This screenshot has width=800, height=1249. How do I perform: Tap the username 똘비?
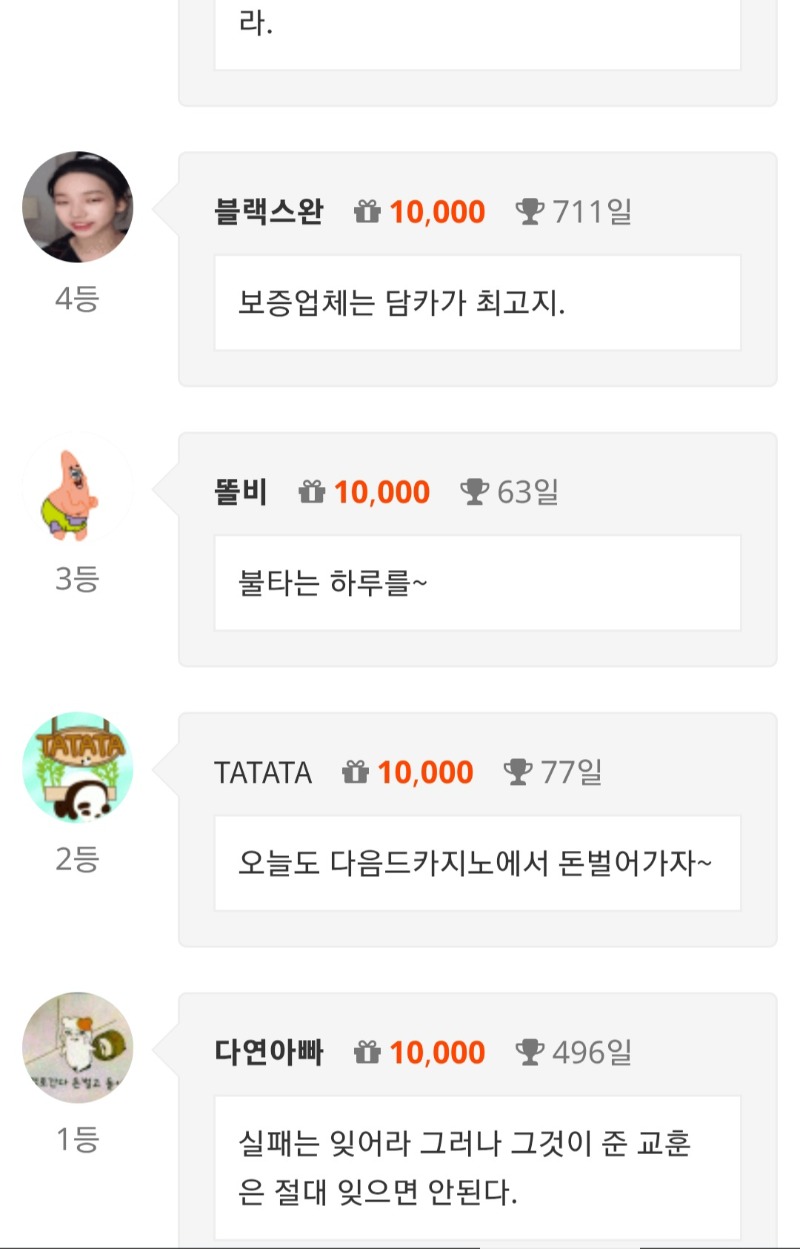pos(241,492)
